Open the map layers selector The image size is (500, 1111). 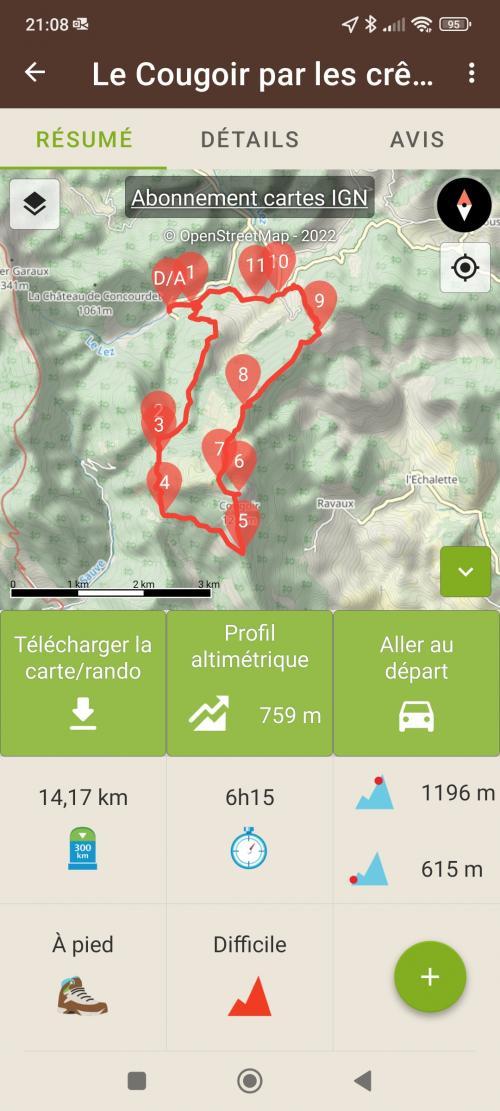click(x=35, y=204)
